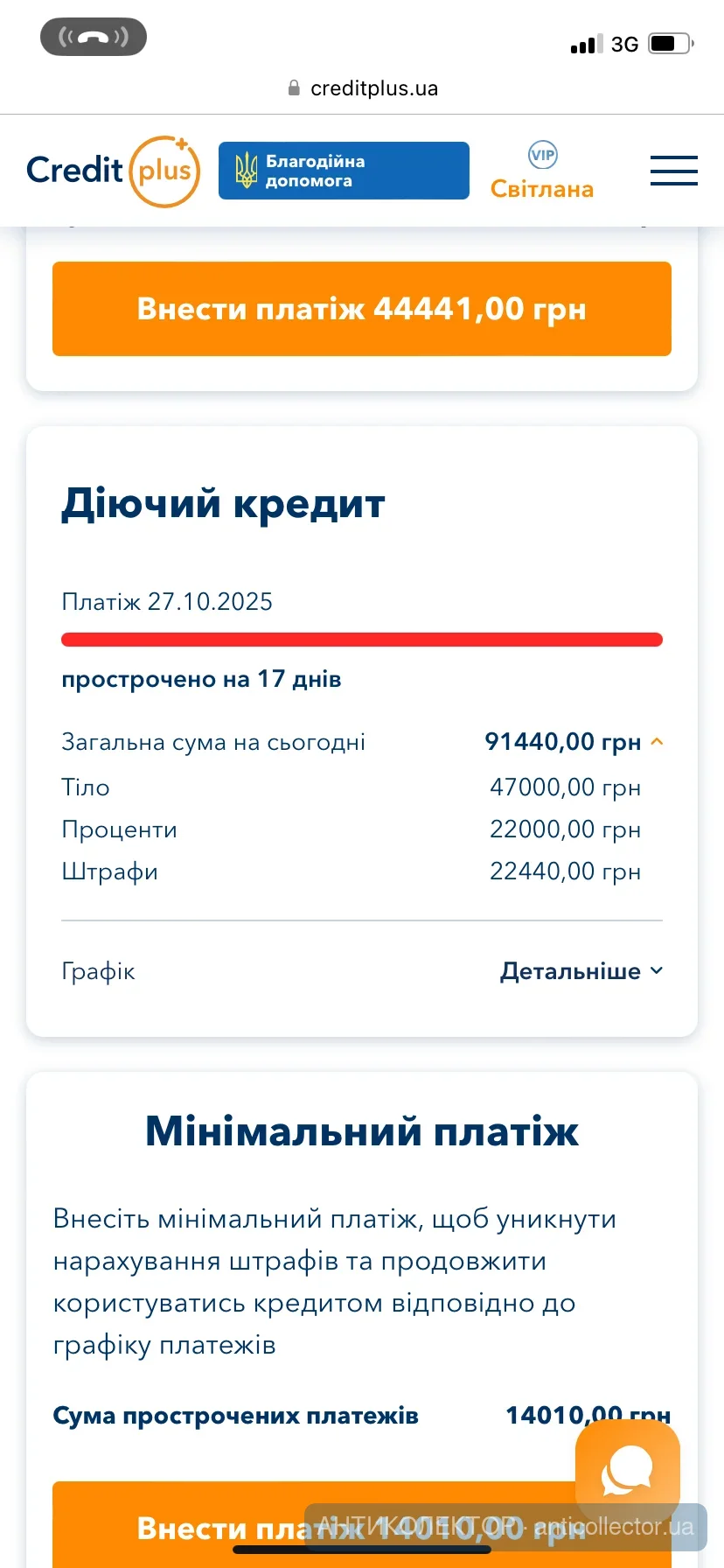
Task: Open Світлана's VIP profile
Action: pos(542,172)
